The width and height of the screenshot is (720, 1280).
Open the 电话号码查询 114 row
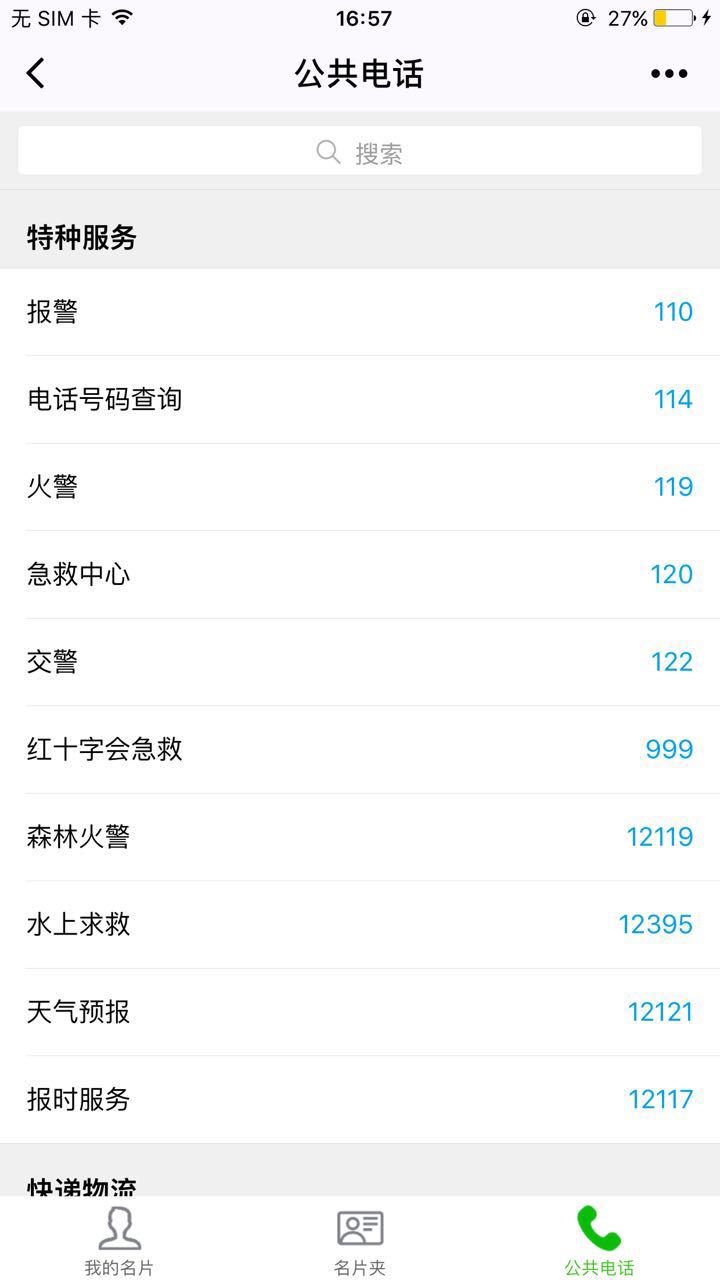tap(360, 400)
